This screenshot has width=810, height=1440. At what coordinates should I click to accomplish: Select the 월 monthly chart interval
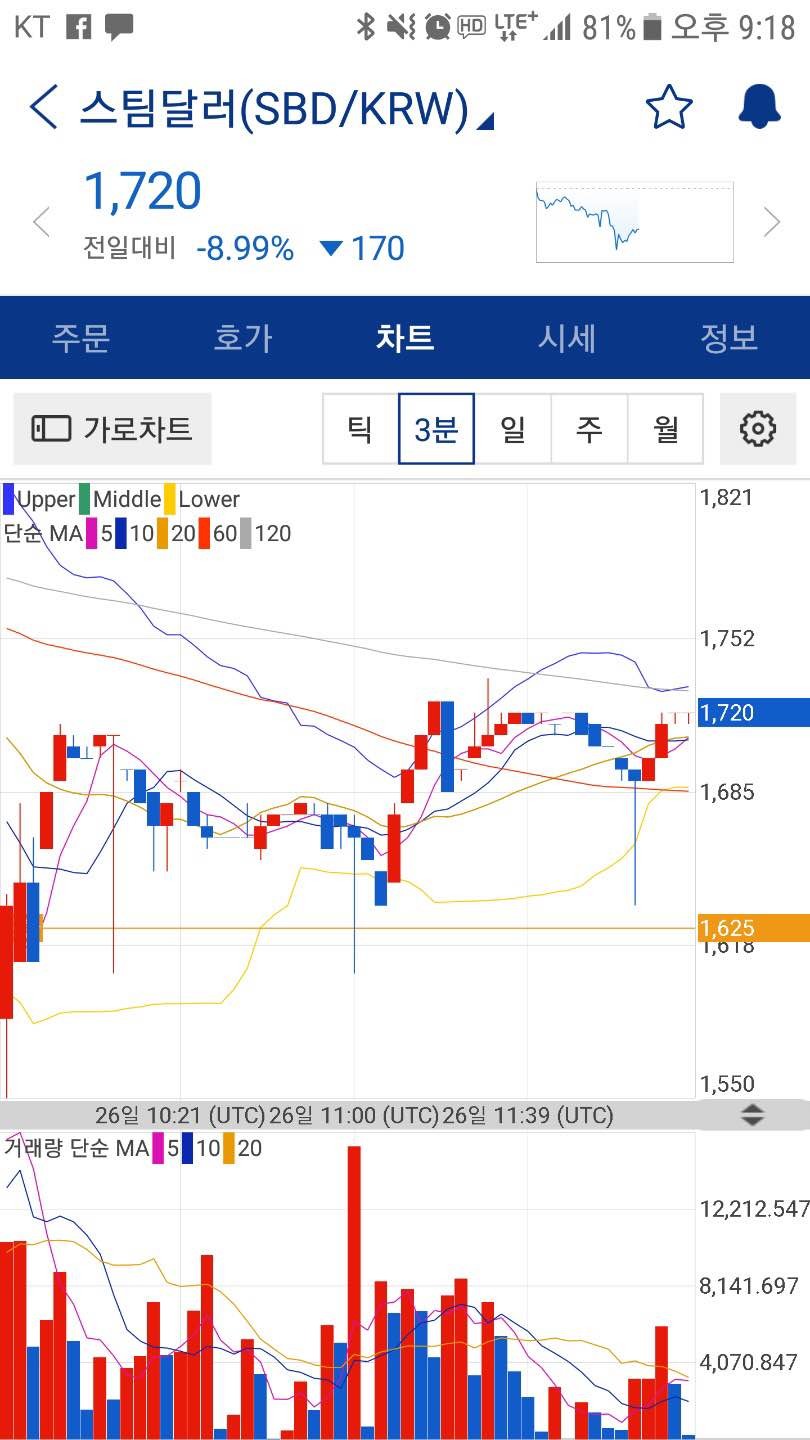665,428
